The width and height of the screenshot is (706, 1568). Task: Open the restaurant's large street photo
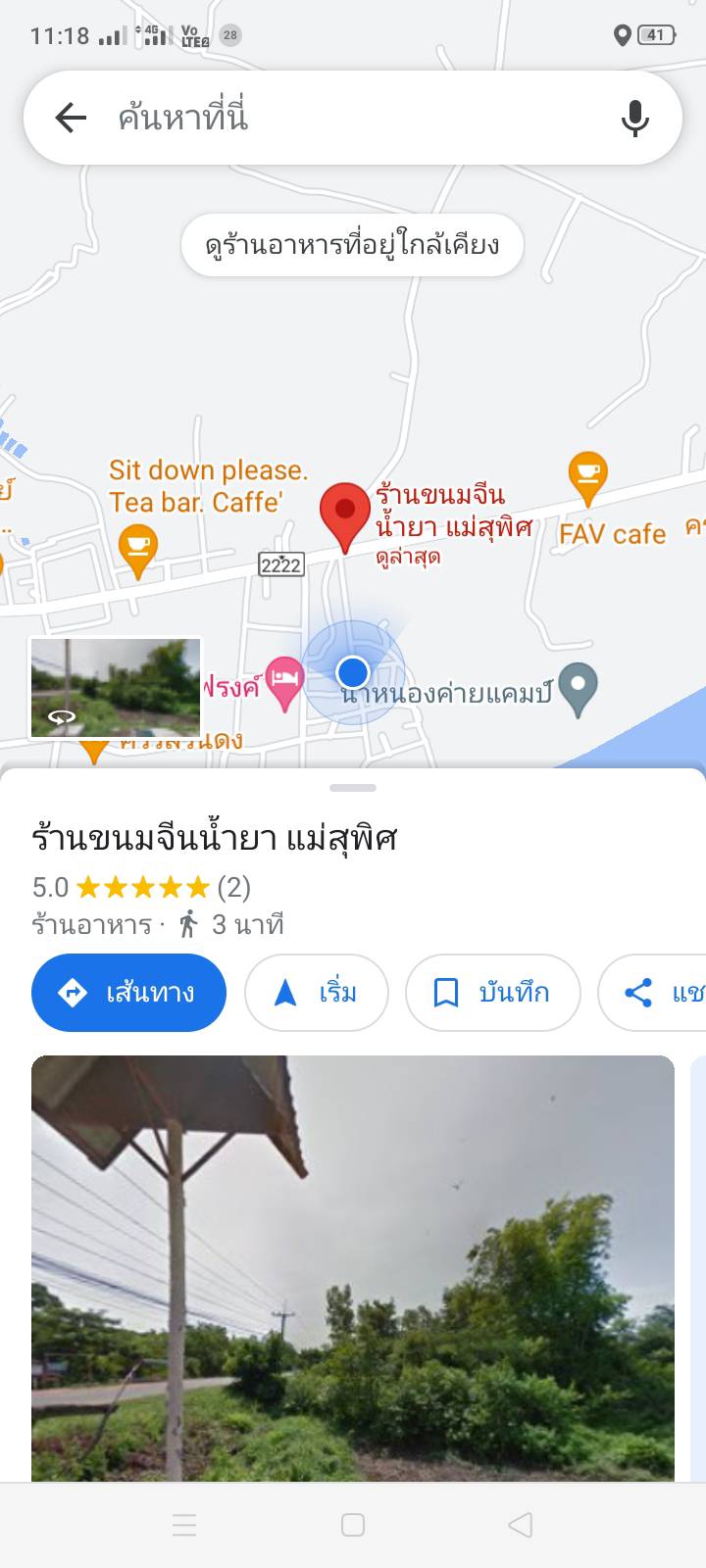pos(353,1266)
